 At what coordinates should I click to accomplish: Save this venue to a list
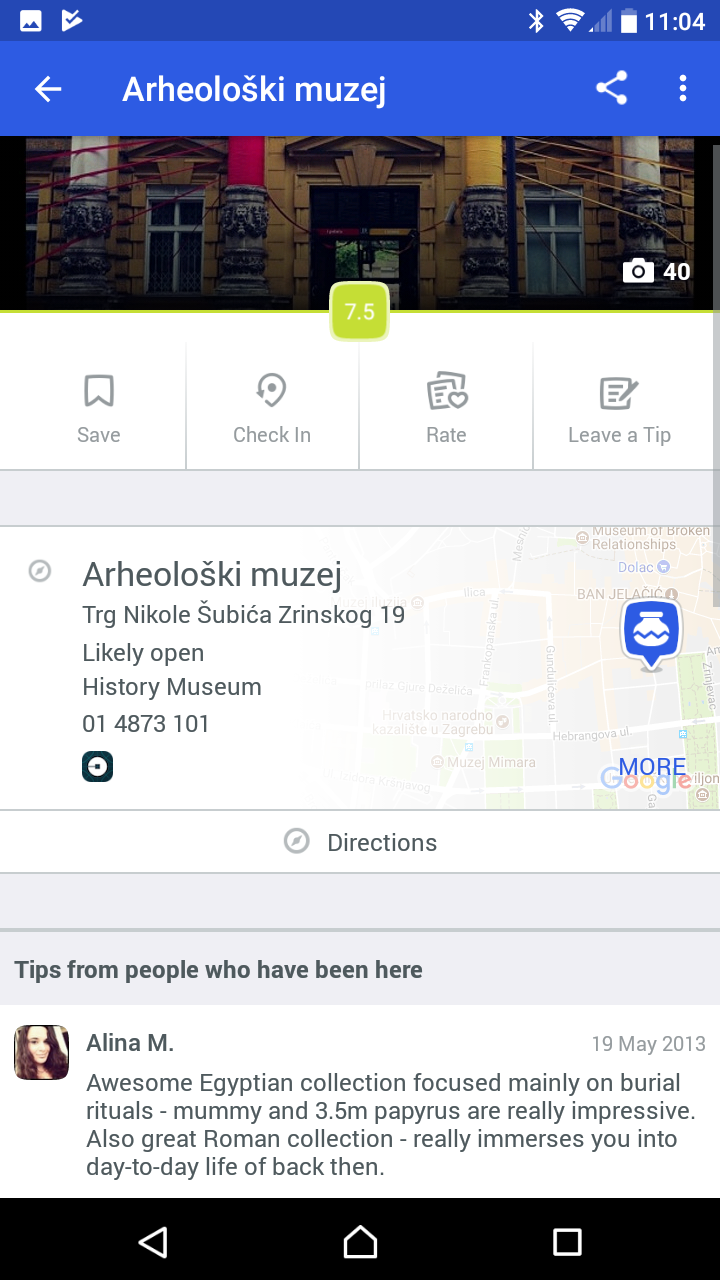pos(98,408)
